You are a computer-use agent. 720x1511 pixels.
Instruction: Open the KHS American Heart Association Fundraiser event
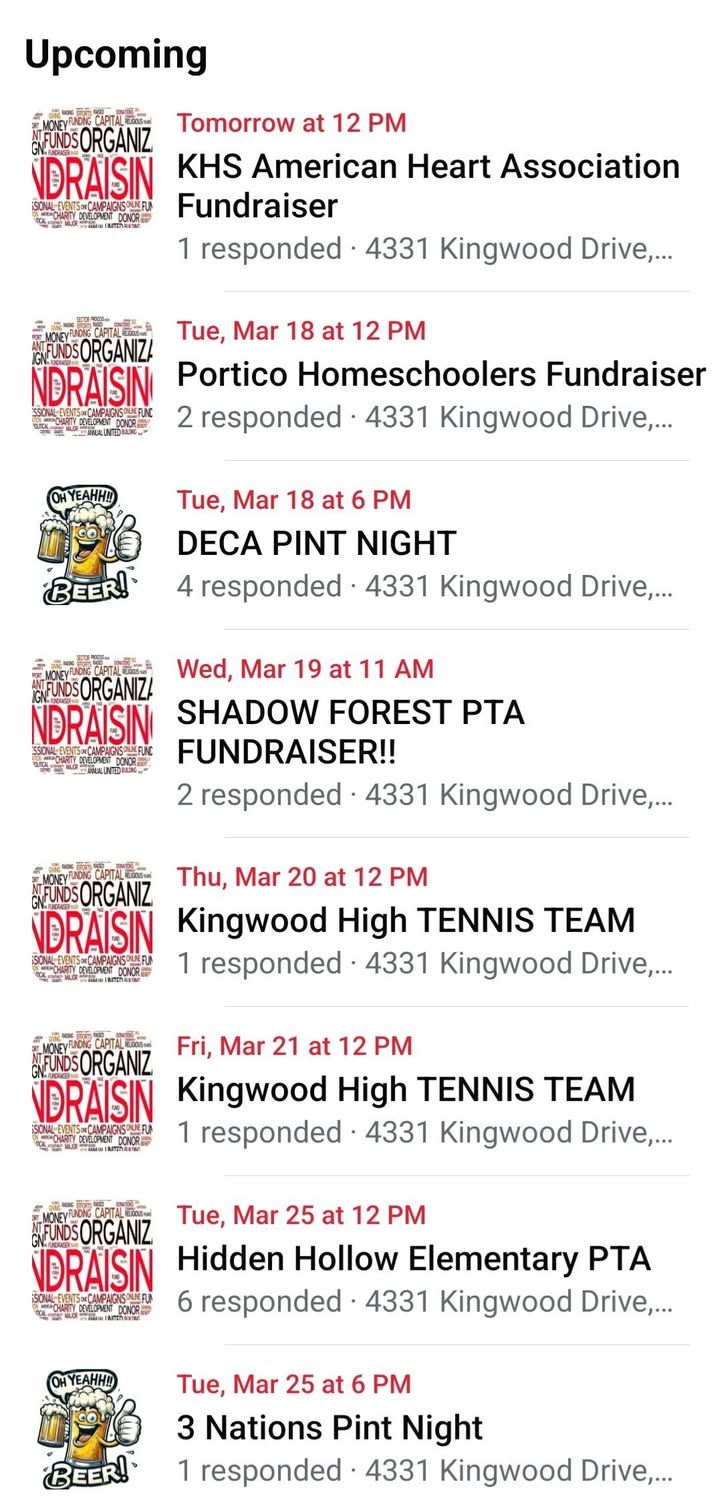point(428,186)
